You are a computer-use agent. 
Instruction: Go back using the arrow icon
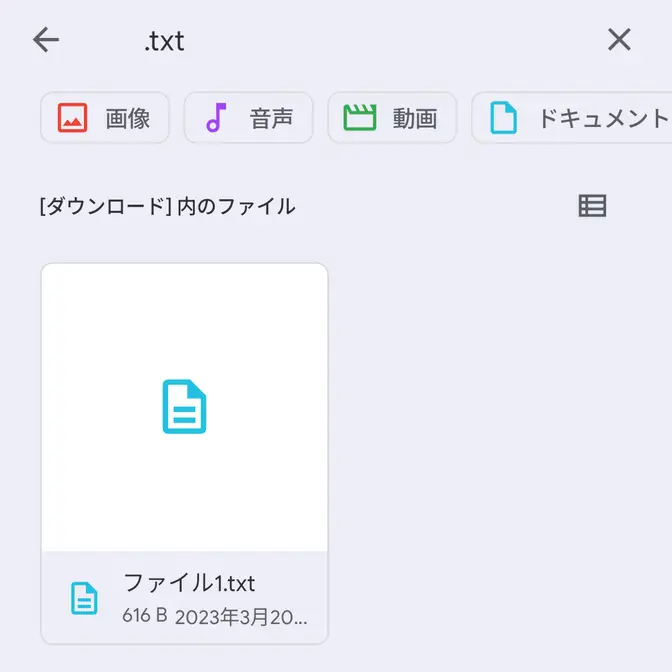(46, 40)
